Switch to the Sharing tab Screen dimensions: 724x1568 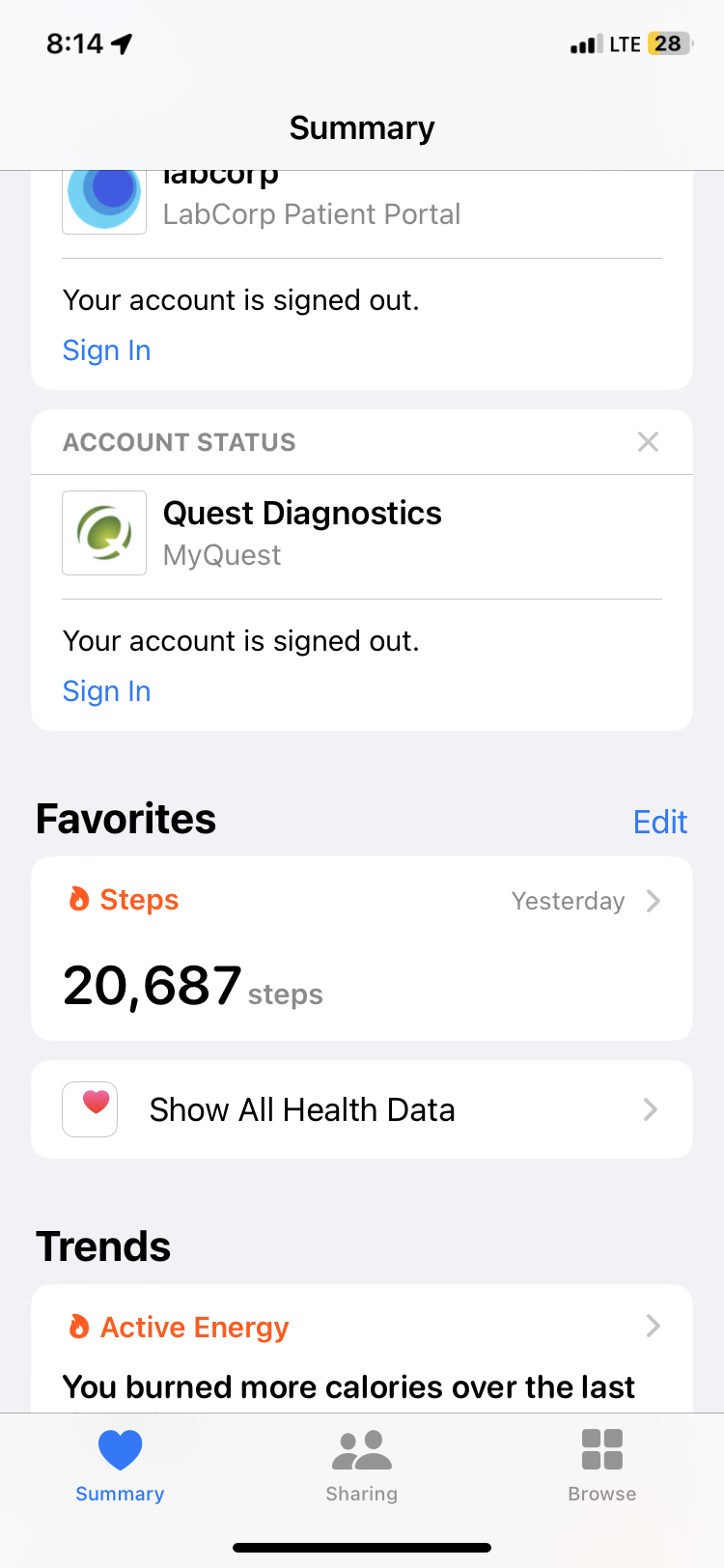click(362, 1466)
